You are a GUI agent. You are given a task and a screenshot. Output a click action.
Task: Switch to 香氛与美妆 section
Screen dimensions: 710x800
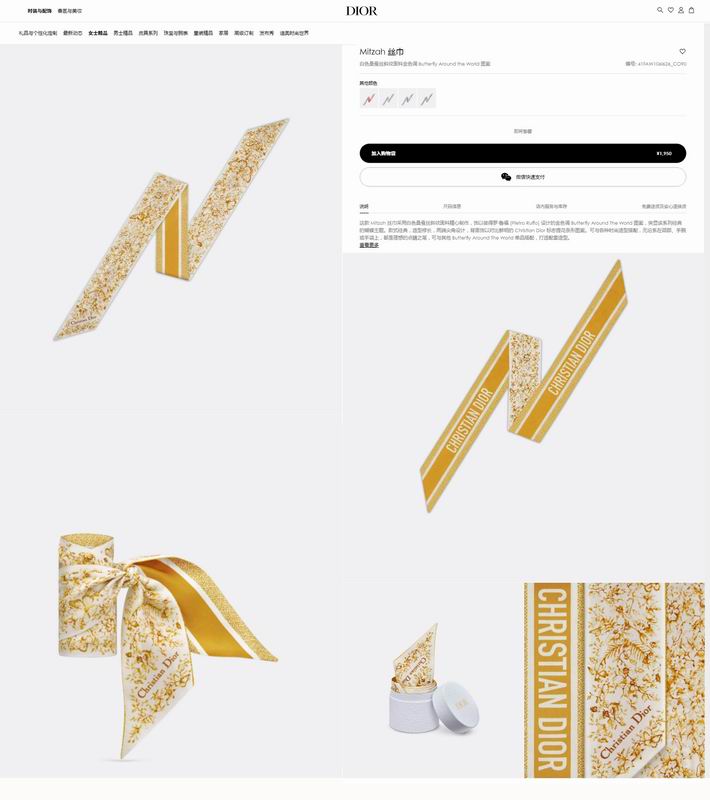pos(69,10)
